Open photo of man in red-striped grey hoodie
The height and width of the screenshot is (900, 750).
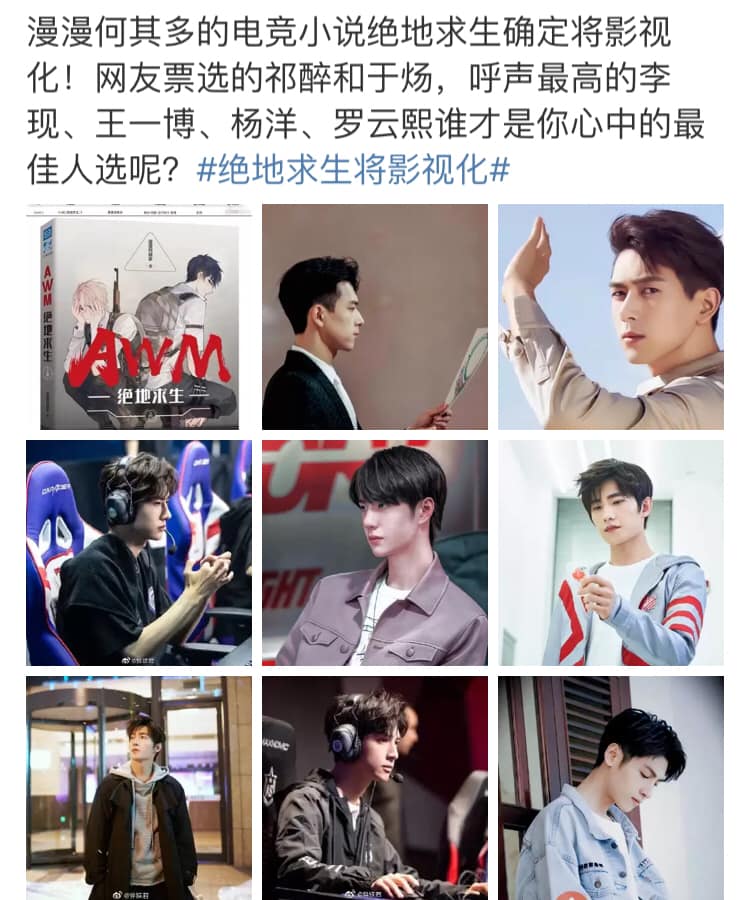[611, 553]
